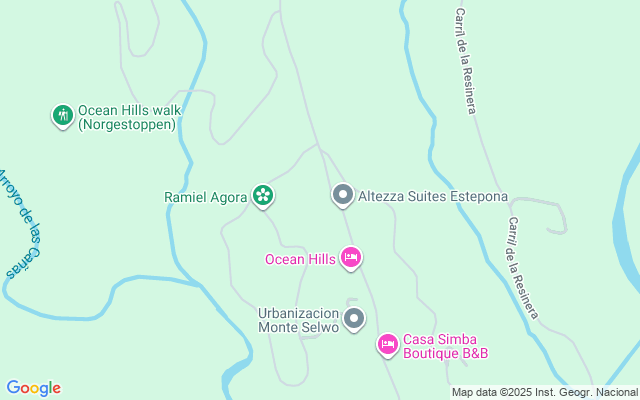Open the Ocean Hills hotel marker
The height and width of the screenshot is (400, 640).
(351, 258)
